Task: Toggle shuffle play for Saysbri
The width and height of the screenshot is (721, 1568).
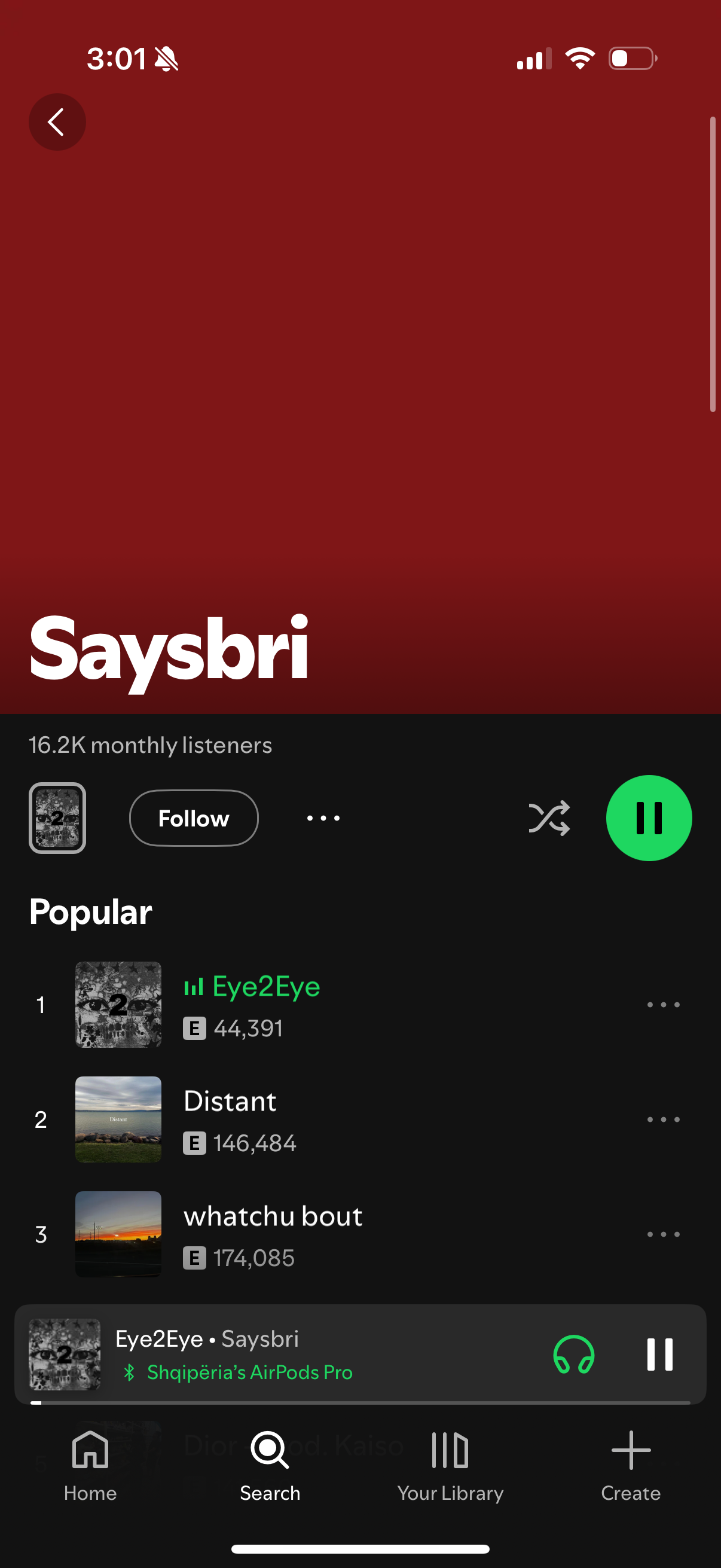Action: click(549, 818)
